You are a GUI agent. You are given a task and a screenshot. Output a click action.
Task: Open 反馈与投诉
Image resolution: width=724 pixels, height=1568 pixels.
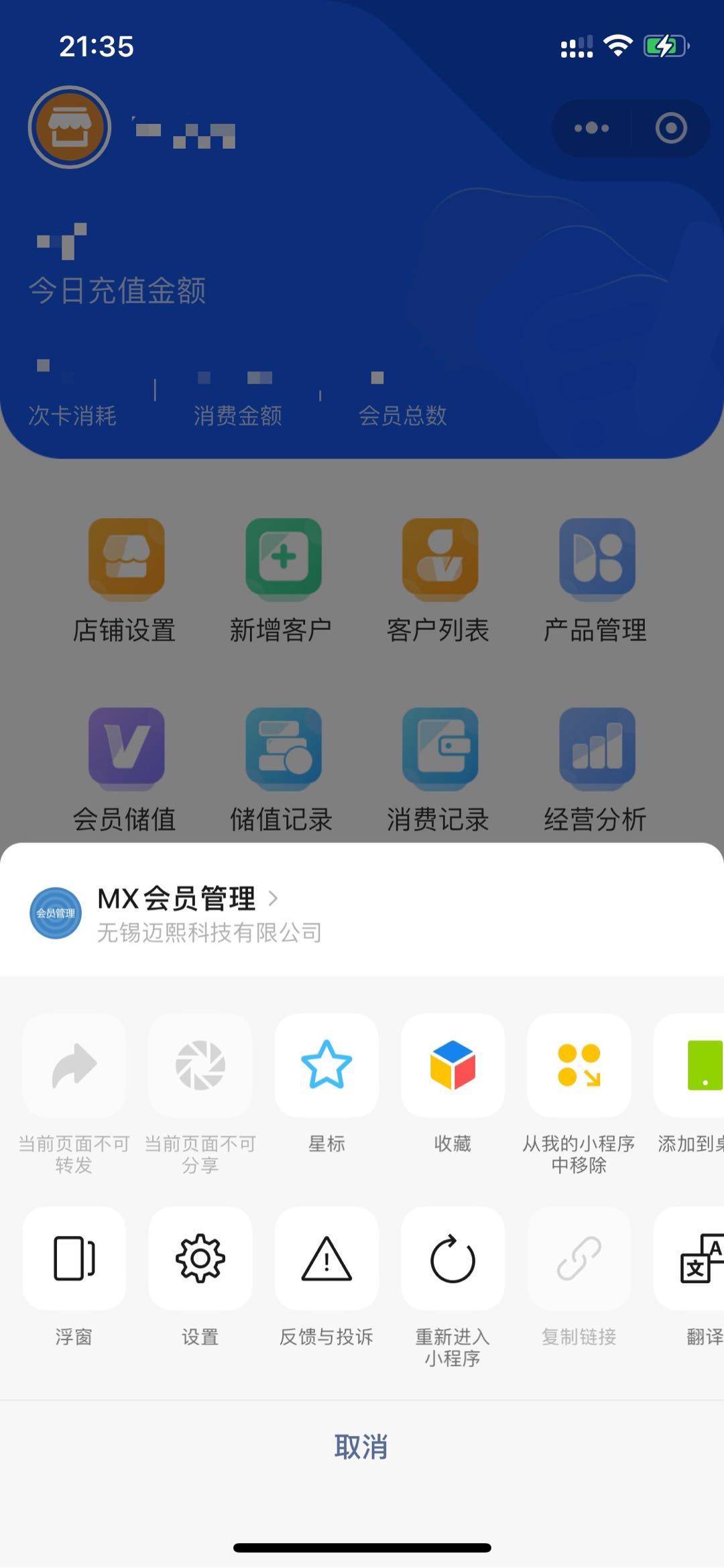pyautogui.click(x=326, y=1258)
